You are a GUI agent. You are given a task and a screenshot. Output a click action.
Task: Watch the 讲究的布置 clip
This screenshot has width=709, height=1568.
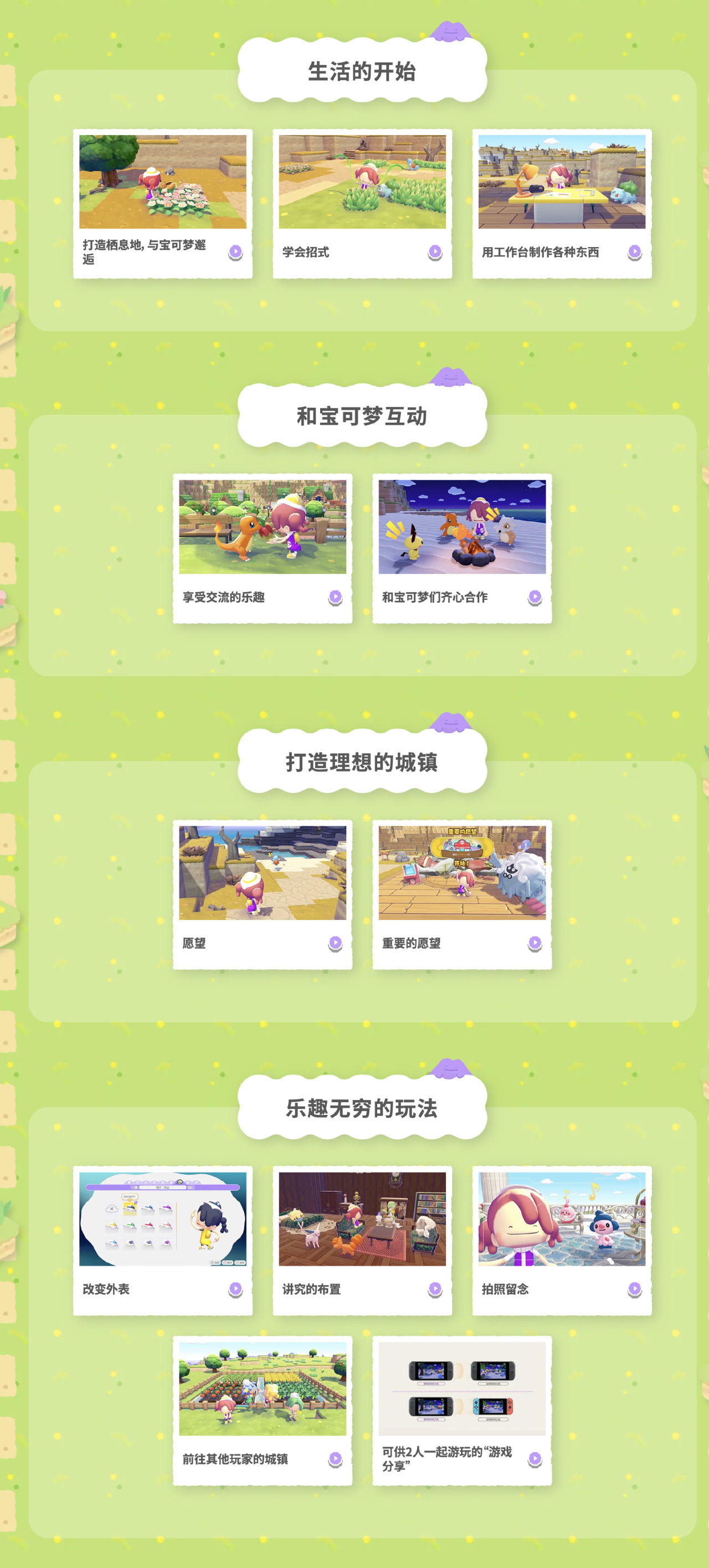362,1240
